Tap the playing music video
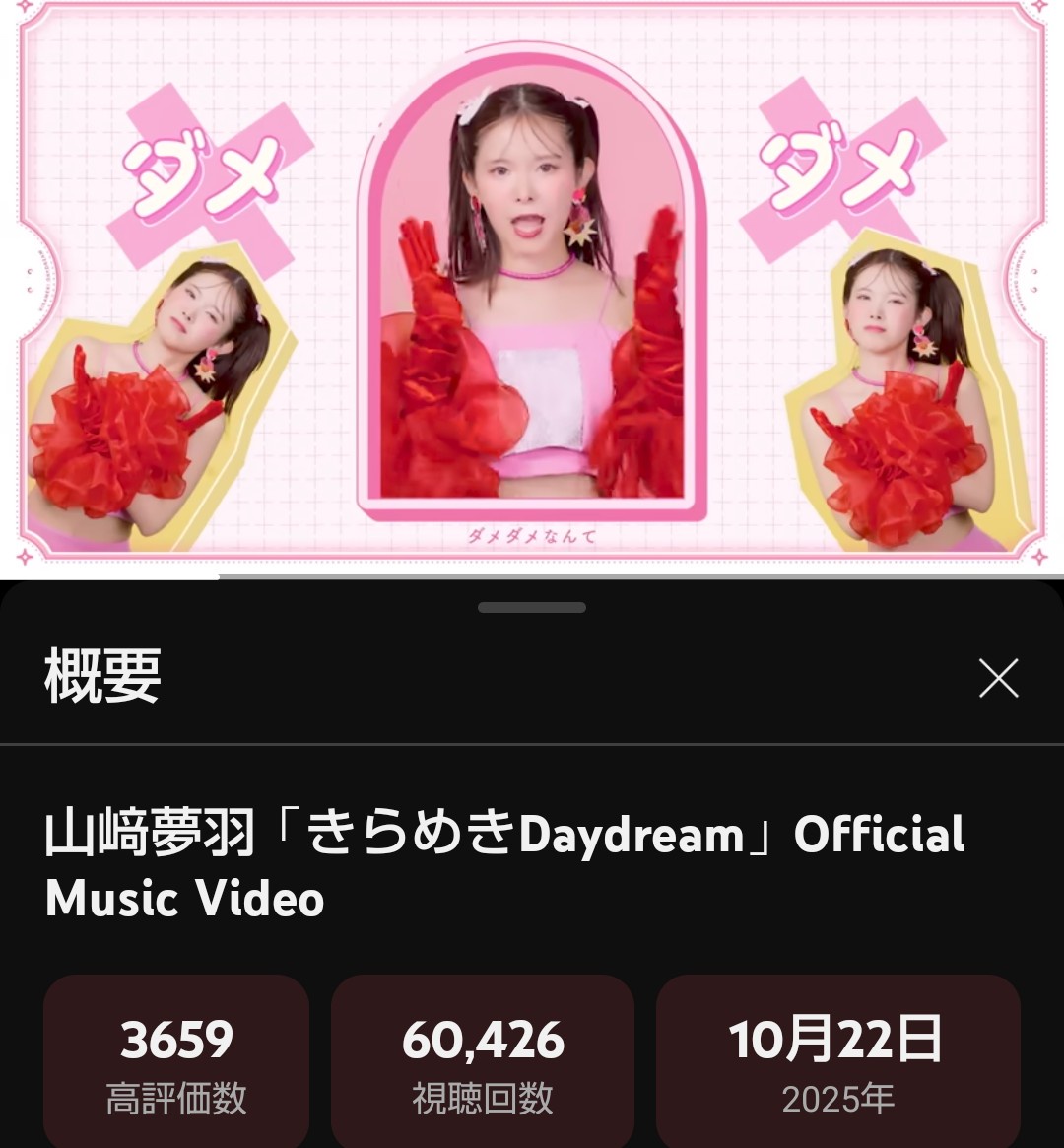1064x1148 pixels. 532,286
